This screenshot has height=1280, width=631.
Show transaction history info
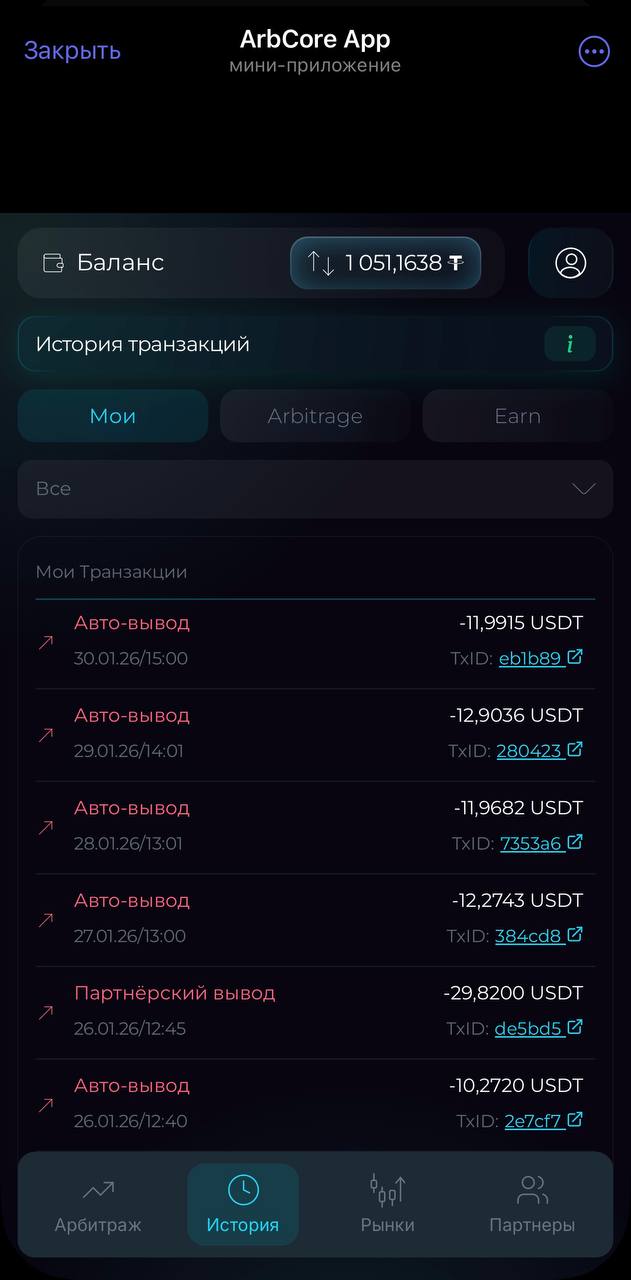[x=570, y=344]
